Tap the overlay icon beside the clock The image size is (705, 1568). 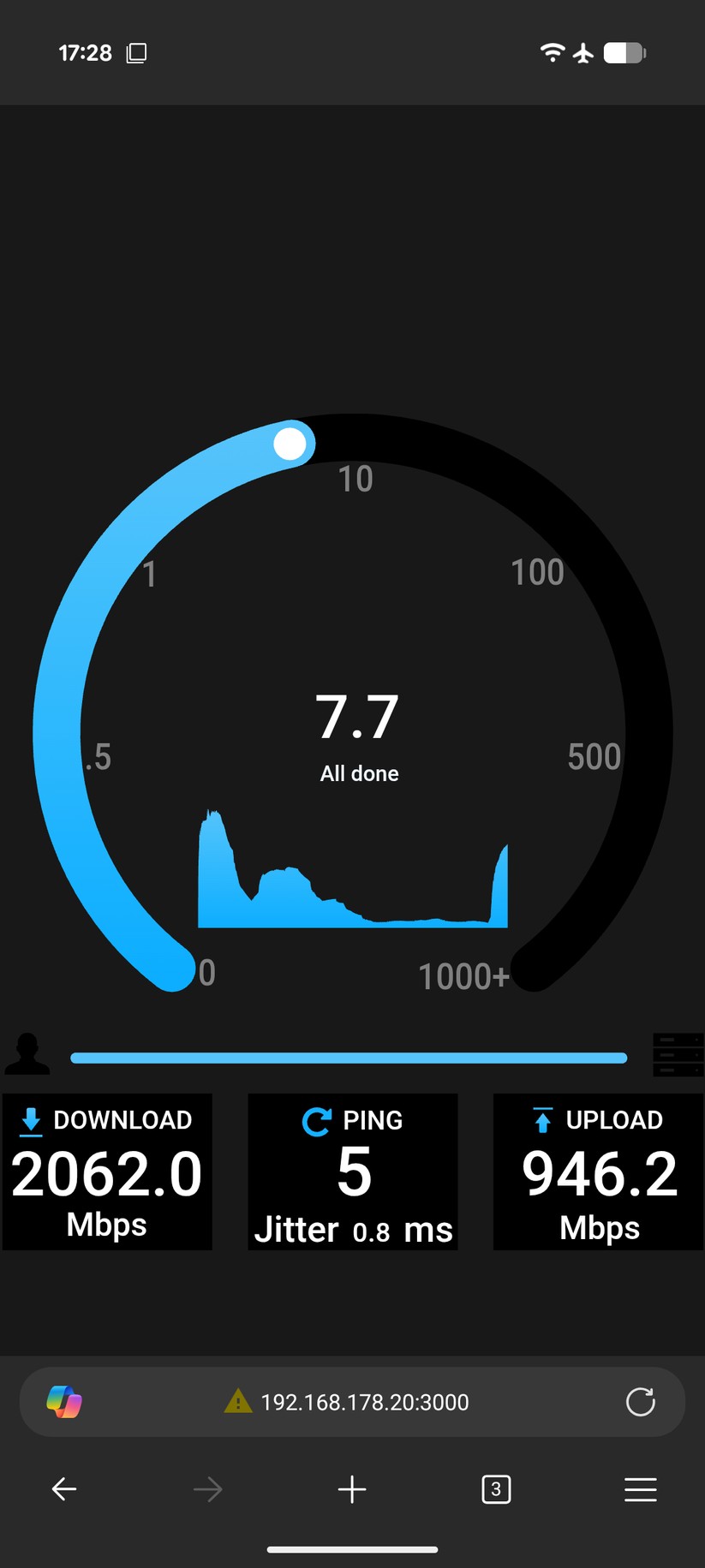point(135,52)
